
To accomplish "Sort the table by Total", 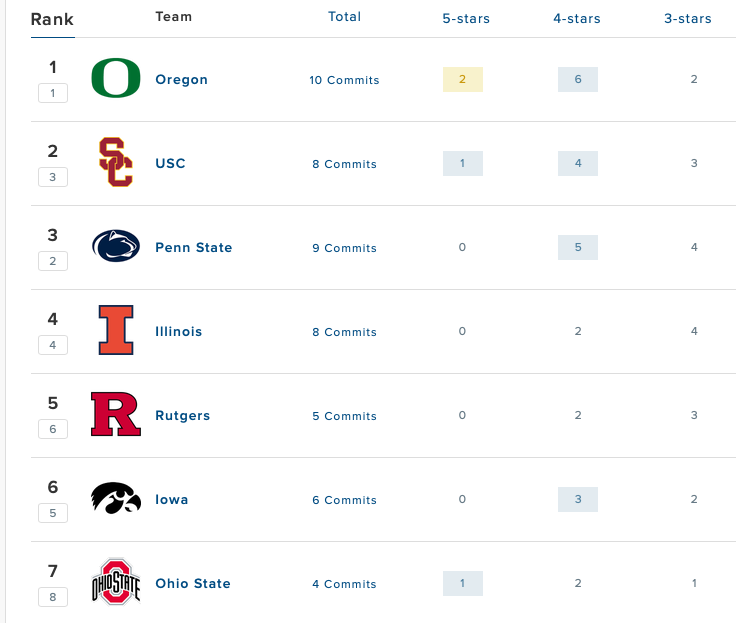I will coord(344,17).
